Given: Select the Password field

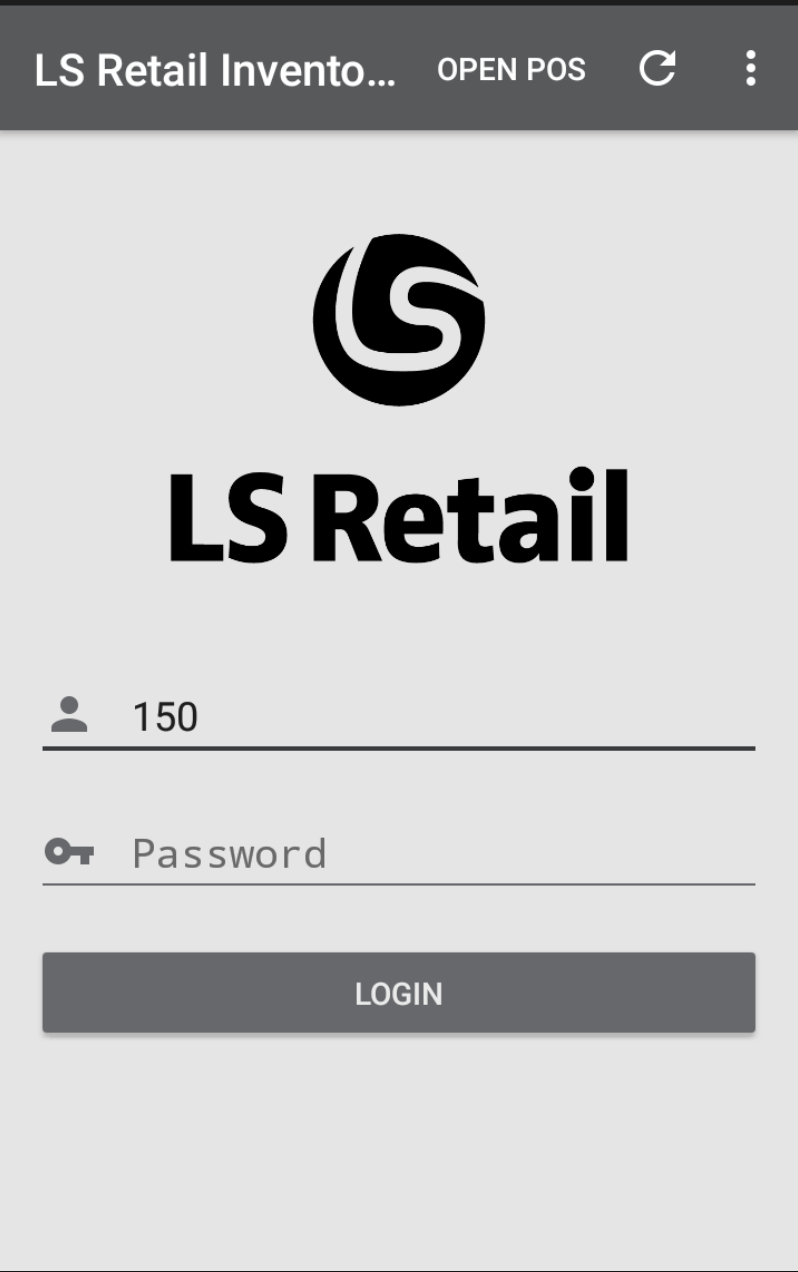Looking at the screenshot, I should [440, 853].
